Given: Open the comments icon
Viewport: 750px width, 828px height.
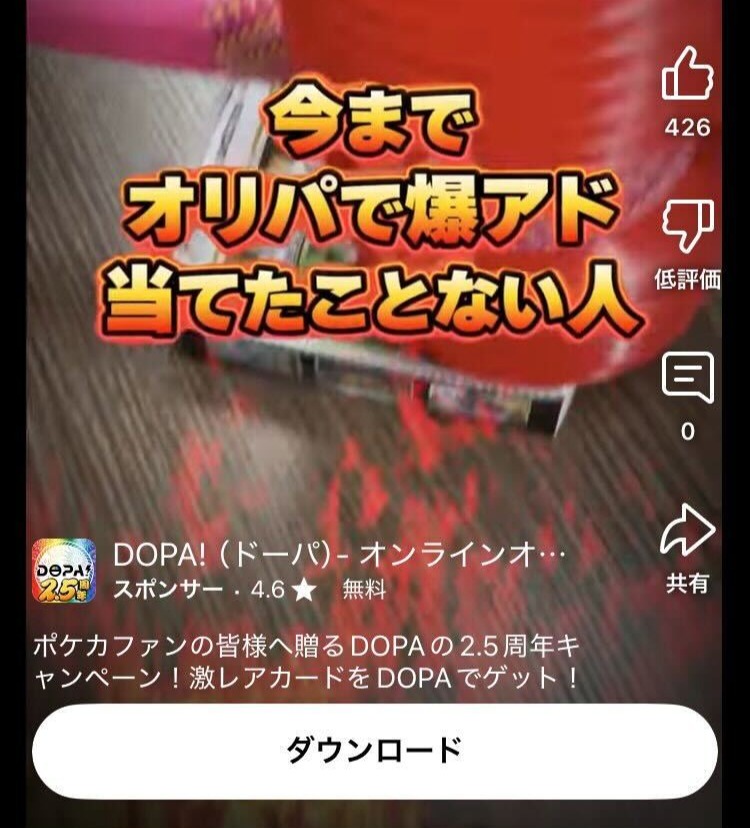Looking at the screenshot, I should 687,379.
